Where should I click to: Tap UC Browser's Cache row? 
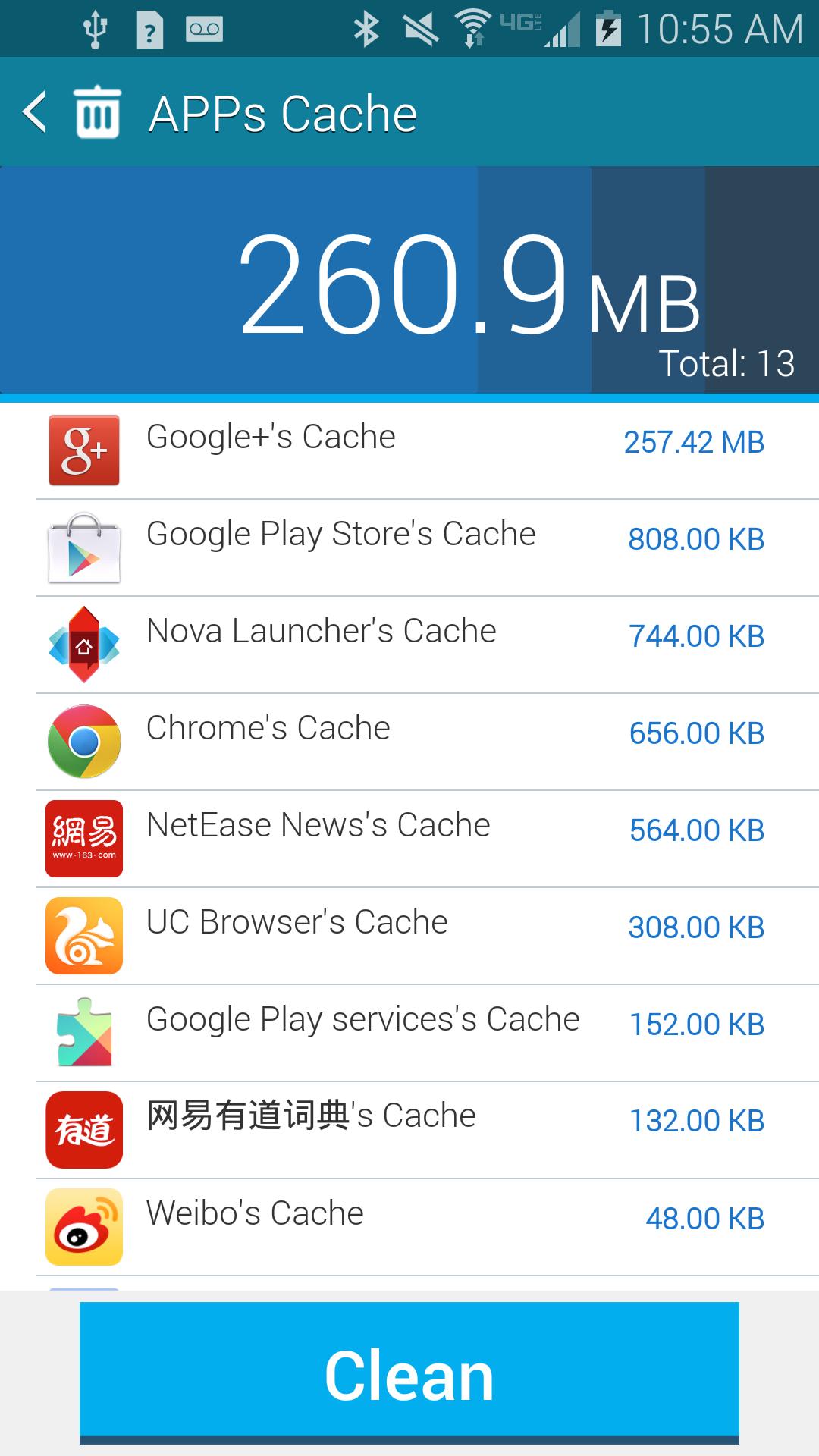[x=409, y=936]
